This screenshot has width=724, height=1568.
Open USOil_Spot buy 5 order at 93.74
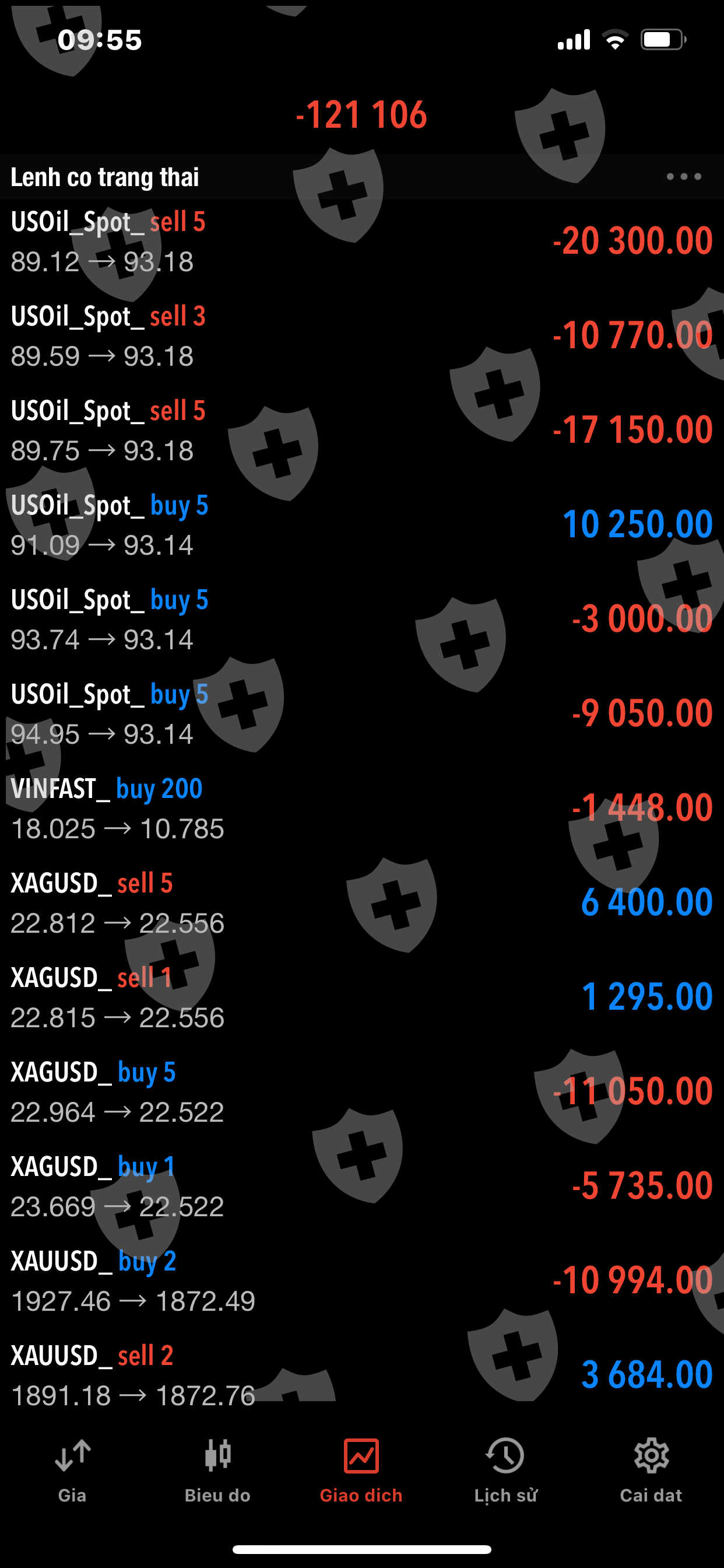tap(362, 618)
